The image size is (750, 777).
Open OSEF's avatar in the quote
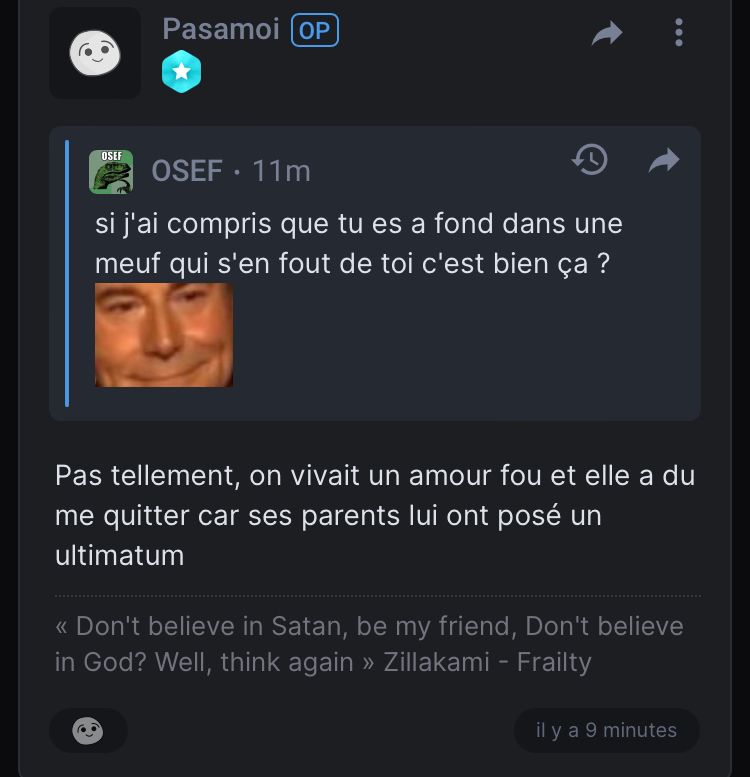111,171
